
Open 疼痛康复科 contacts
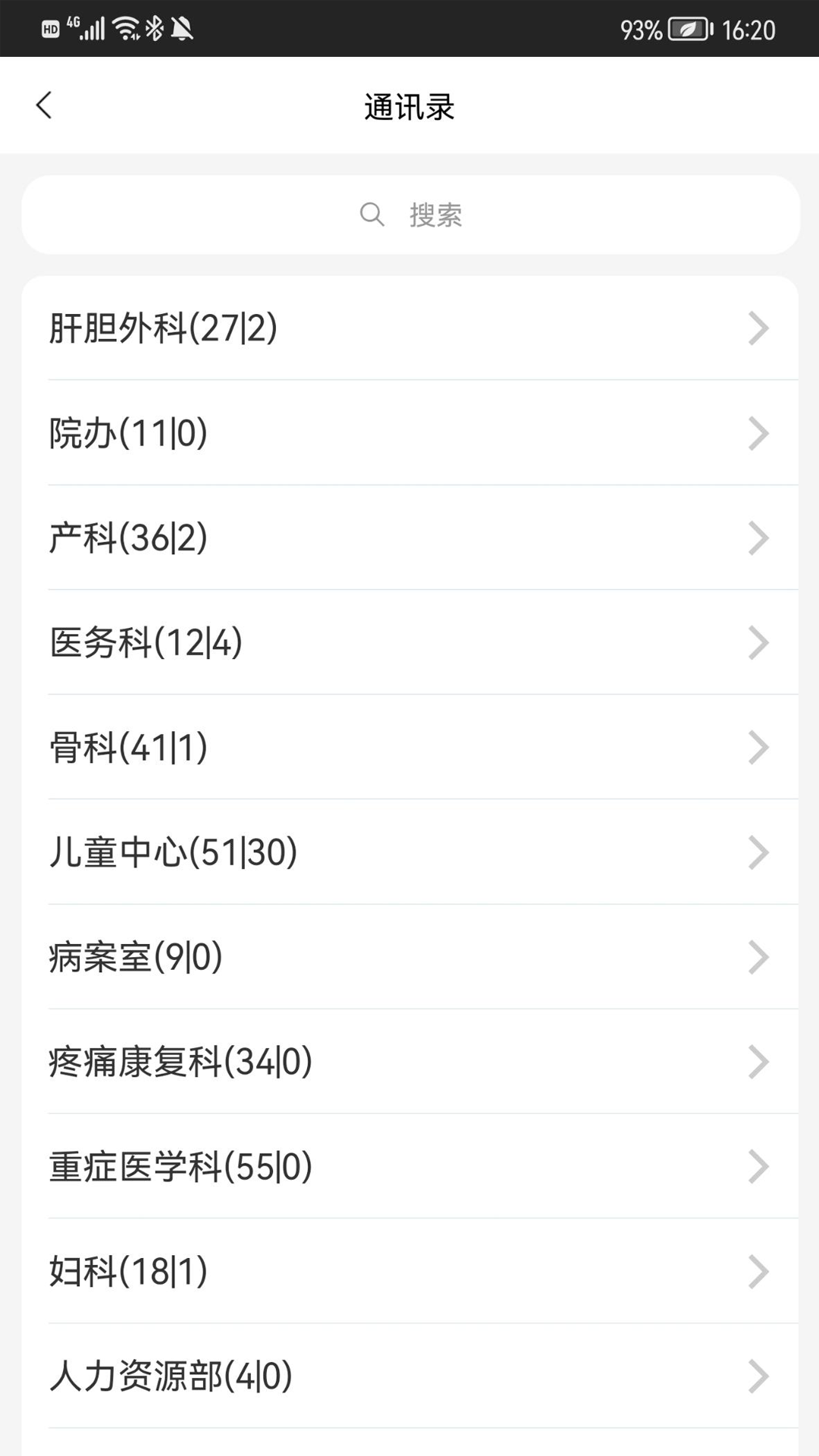coord(410,1062)
